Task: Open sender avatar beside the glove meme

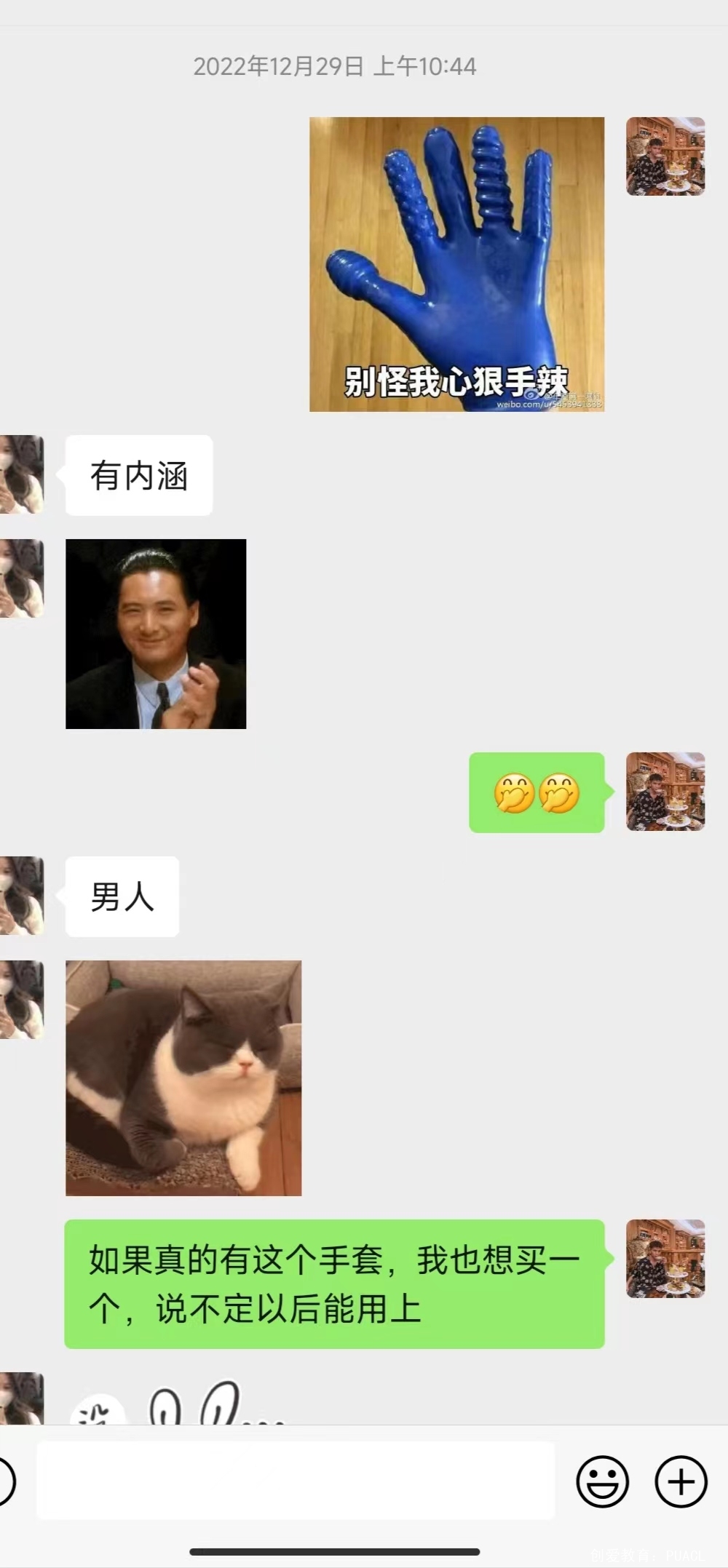Action: tap(665, 156)
